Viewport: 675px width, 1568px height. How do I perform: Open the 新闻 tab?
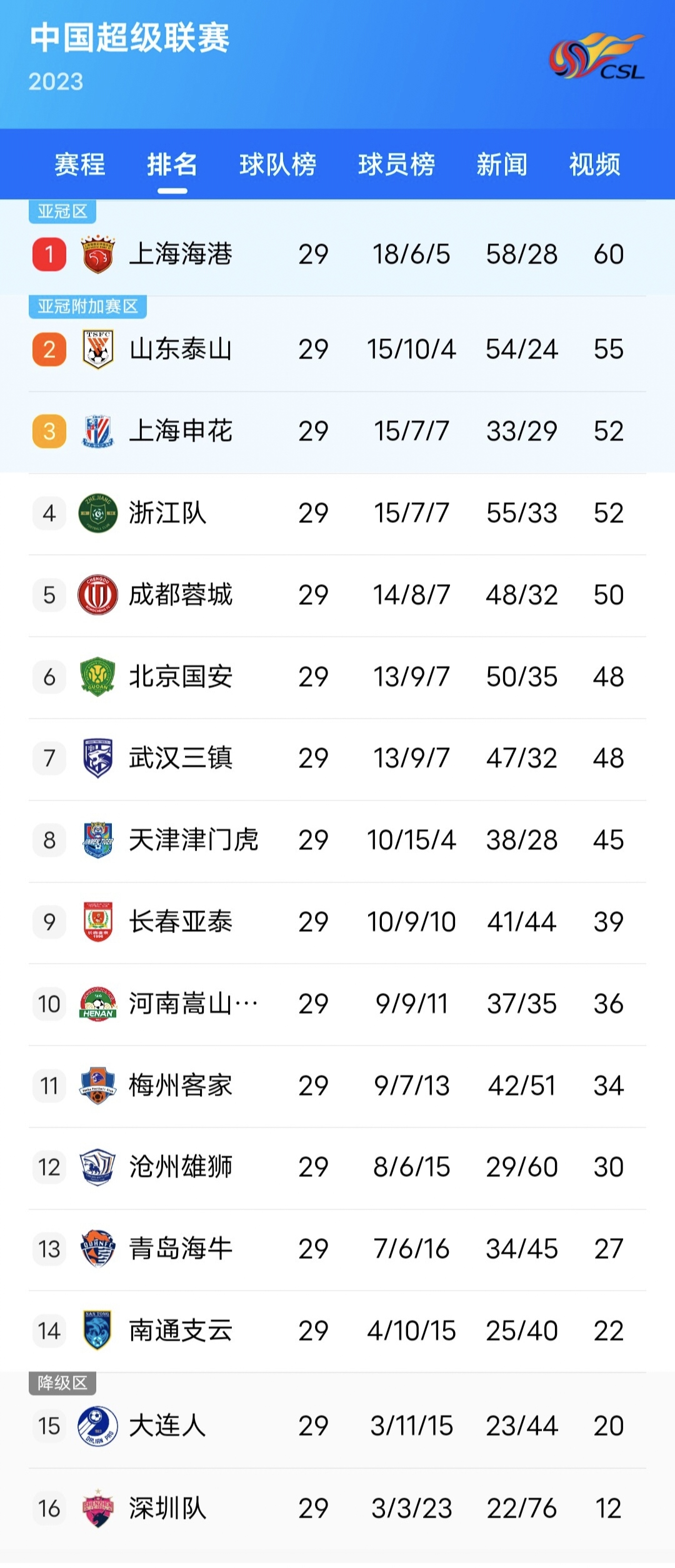point(501,165)
